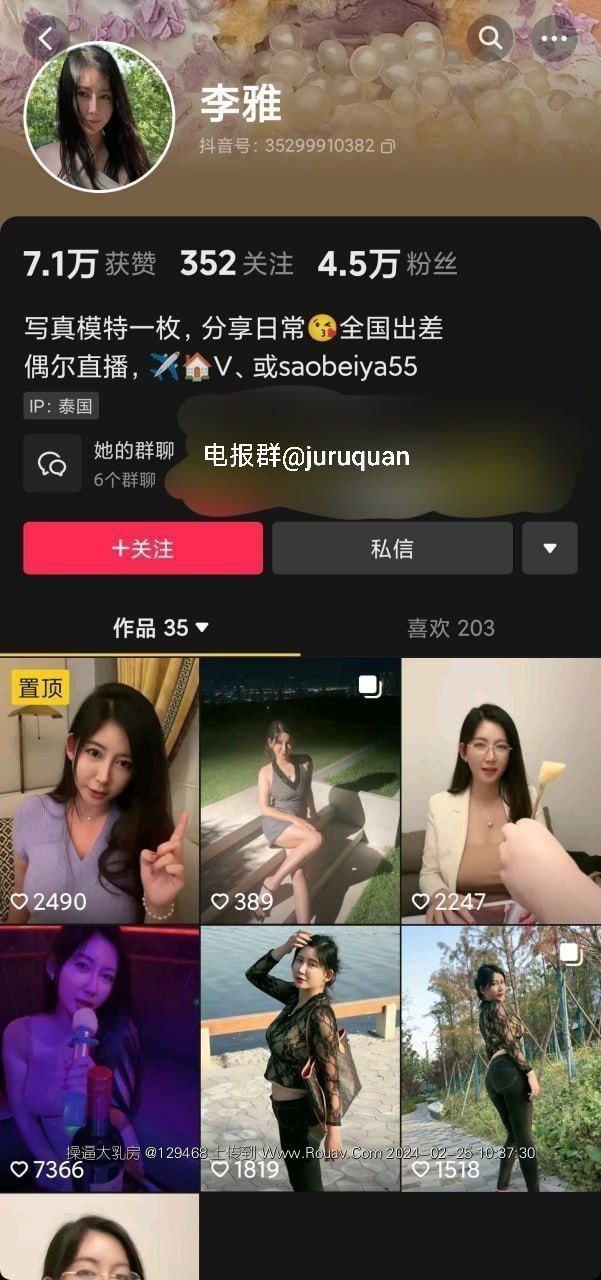
Task: Expand the arrow next to 私信
Action: point(549,548)
